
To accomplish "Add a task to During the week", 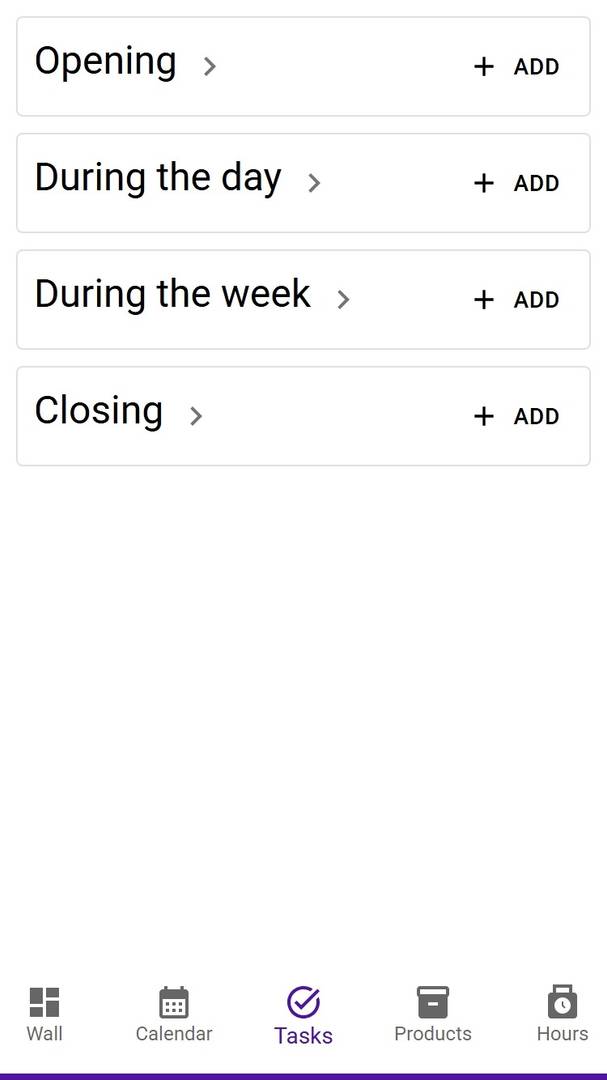I will pos(516,300).
